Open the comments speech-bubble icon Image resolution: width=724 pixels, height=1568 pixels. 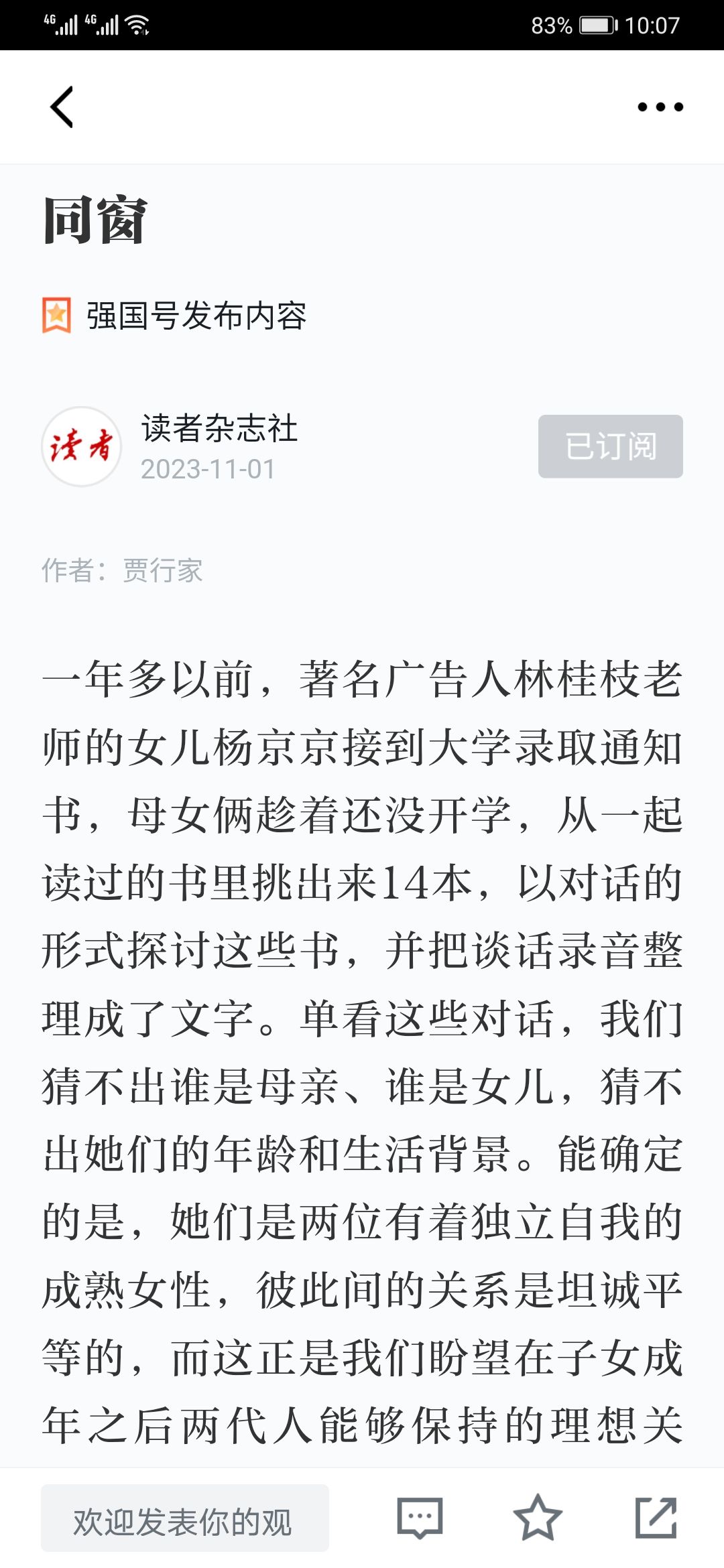(420, 1518)
